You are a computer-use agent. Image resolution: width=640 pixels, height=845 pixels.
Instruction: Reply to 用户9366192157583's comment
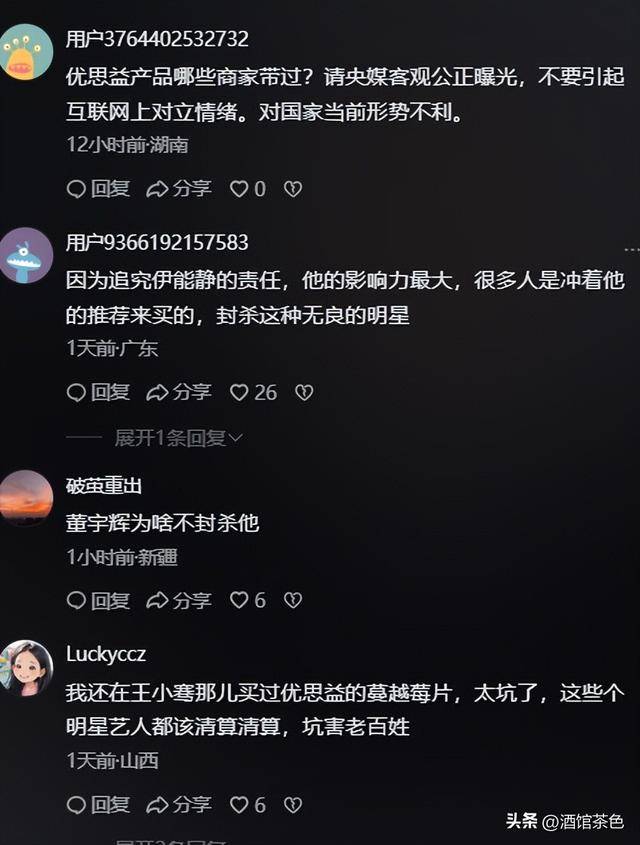click(98, 393)
